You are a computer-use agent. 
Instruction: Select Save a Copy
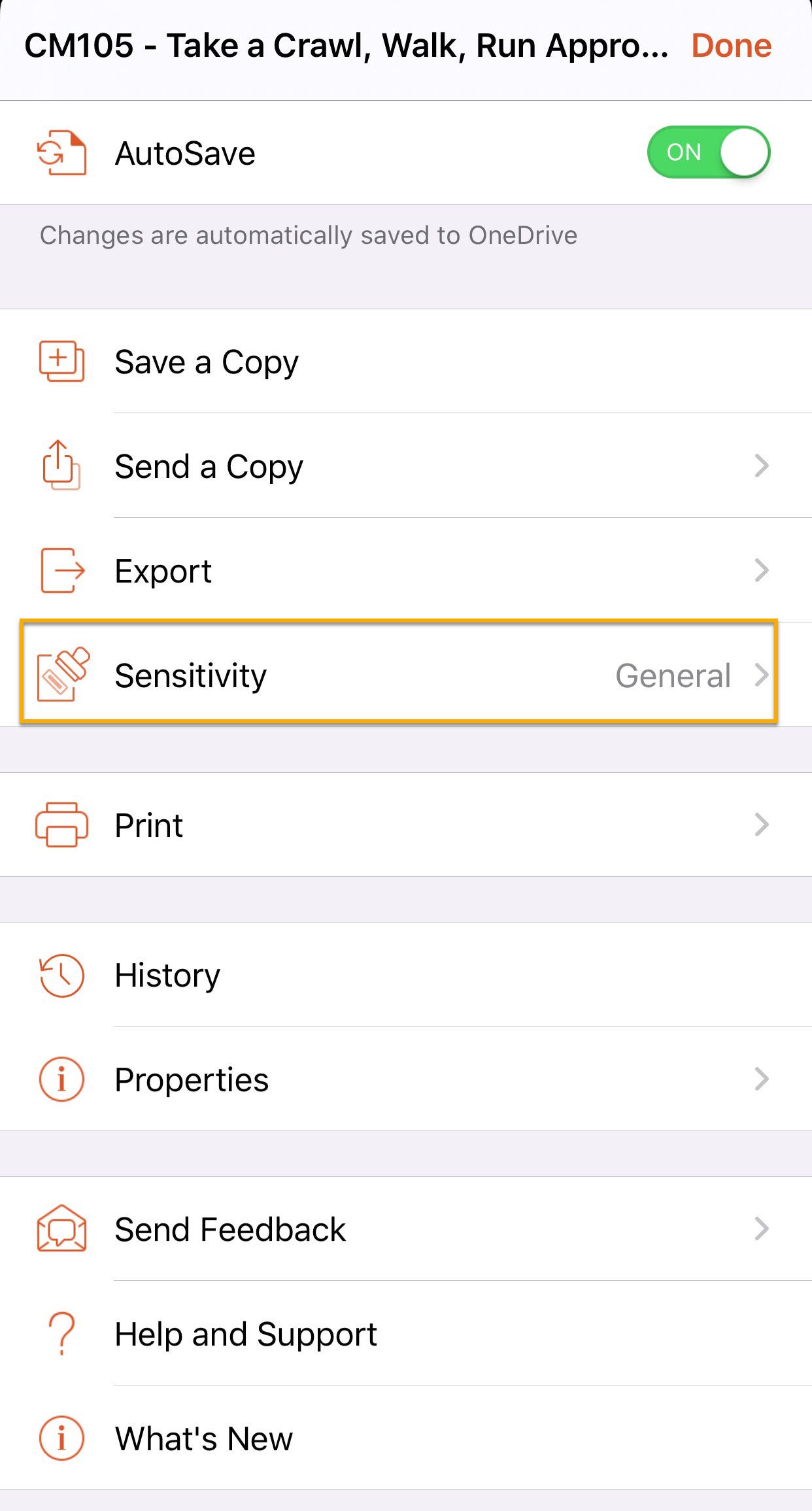(x=406, y=362)
